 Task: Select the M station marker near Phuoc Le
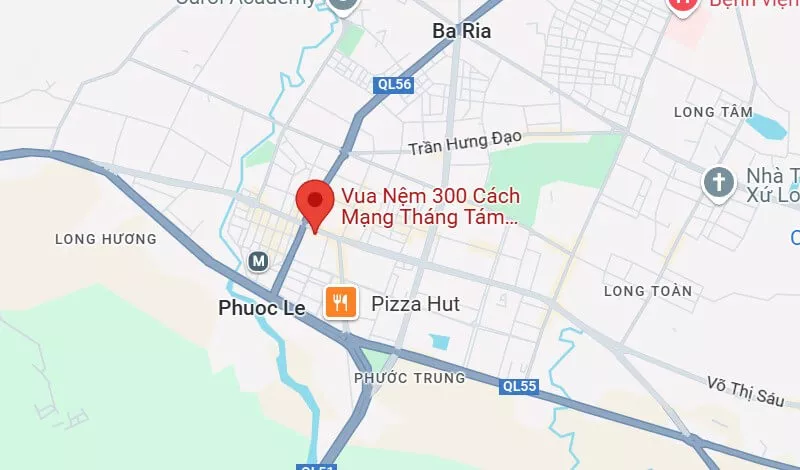(258, 261)
